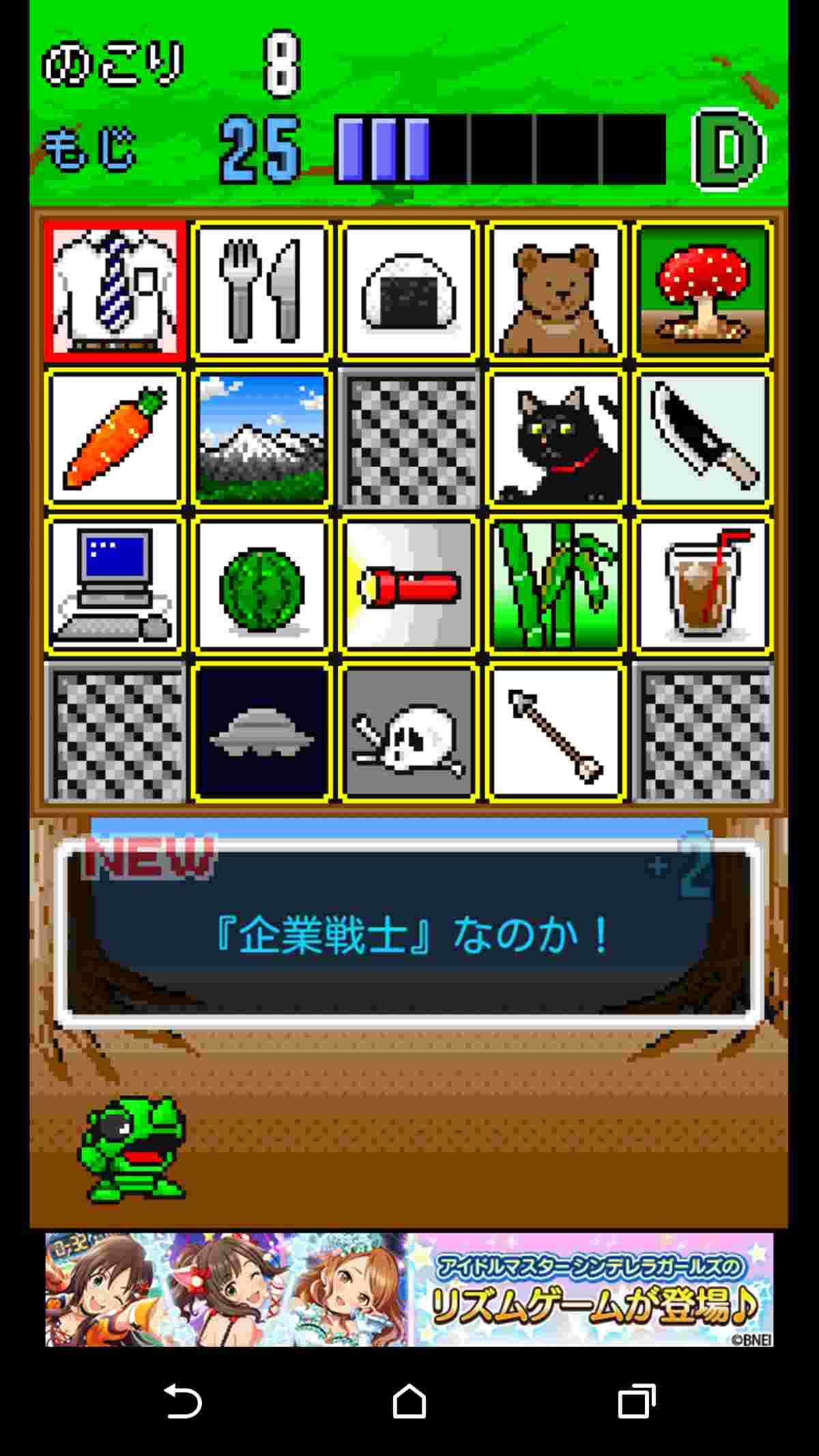819x1456 pixels.
Task: Choose the brown bear tile
Action: [556, 291]
